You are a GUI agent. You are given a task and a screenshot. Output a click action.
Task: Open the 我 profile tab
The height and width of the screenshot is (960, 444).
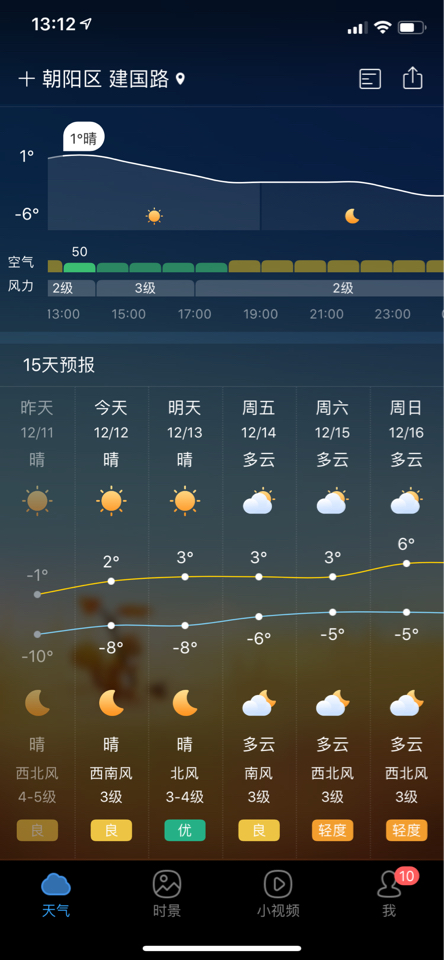coord(391,893)
